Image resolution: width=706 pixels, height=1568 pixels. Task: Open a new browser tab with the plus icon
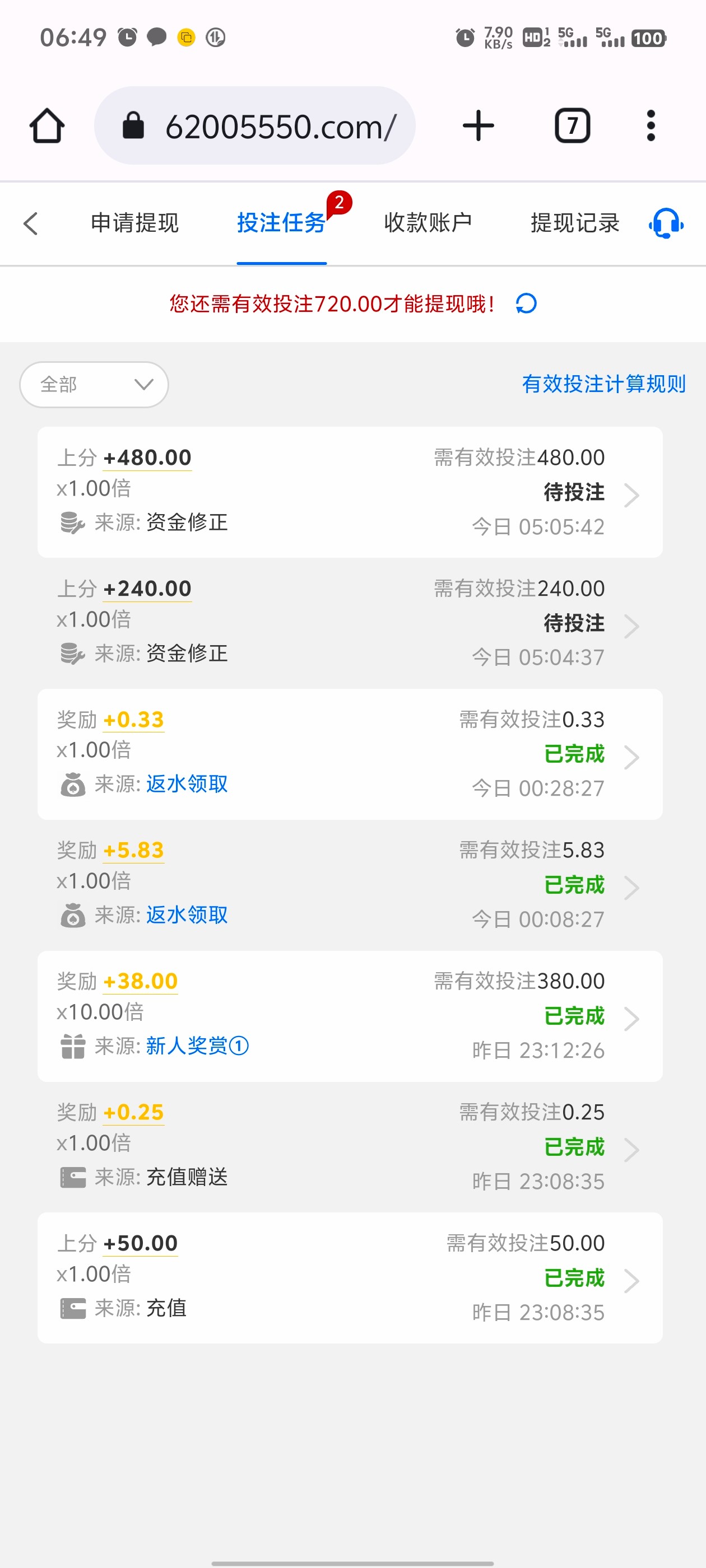point(477,124)
